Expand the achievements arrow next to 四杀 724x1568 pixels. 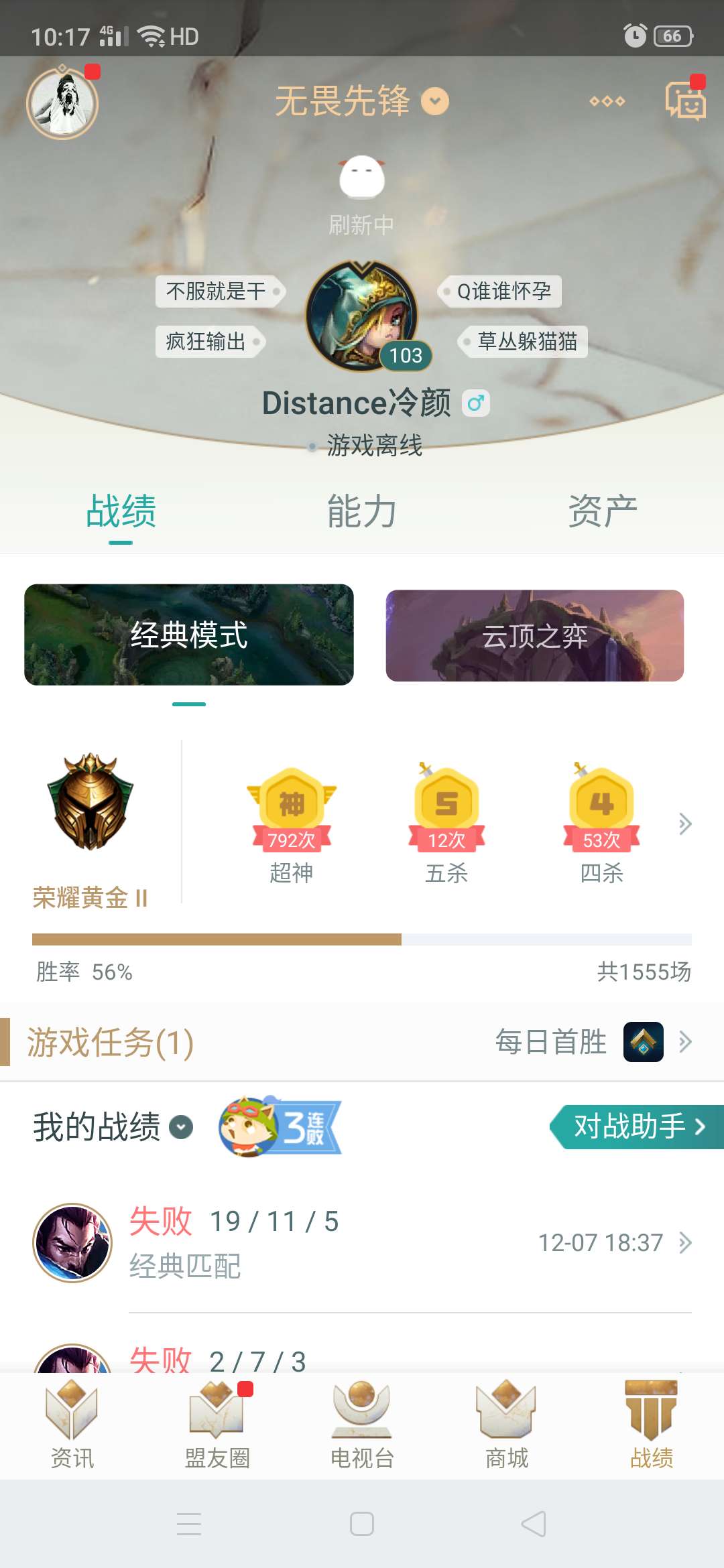pyautogui.click(x=684, y=824)
